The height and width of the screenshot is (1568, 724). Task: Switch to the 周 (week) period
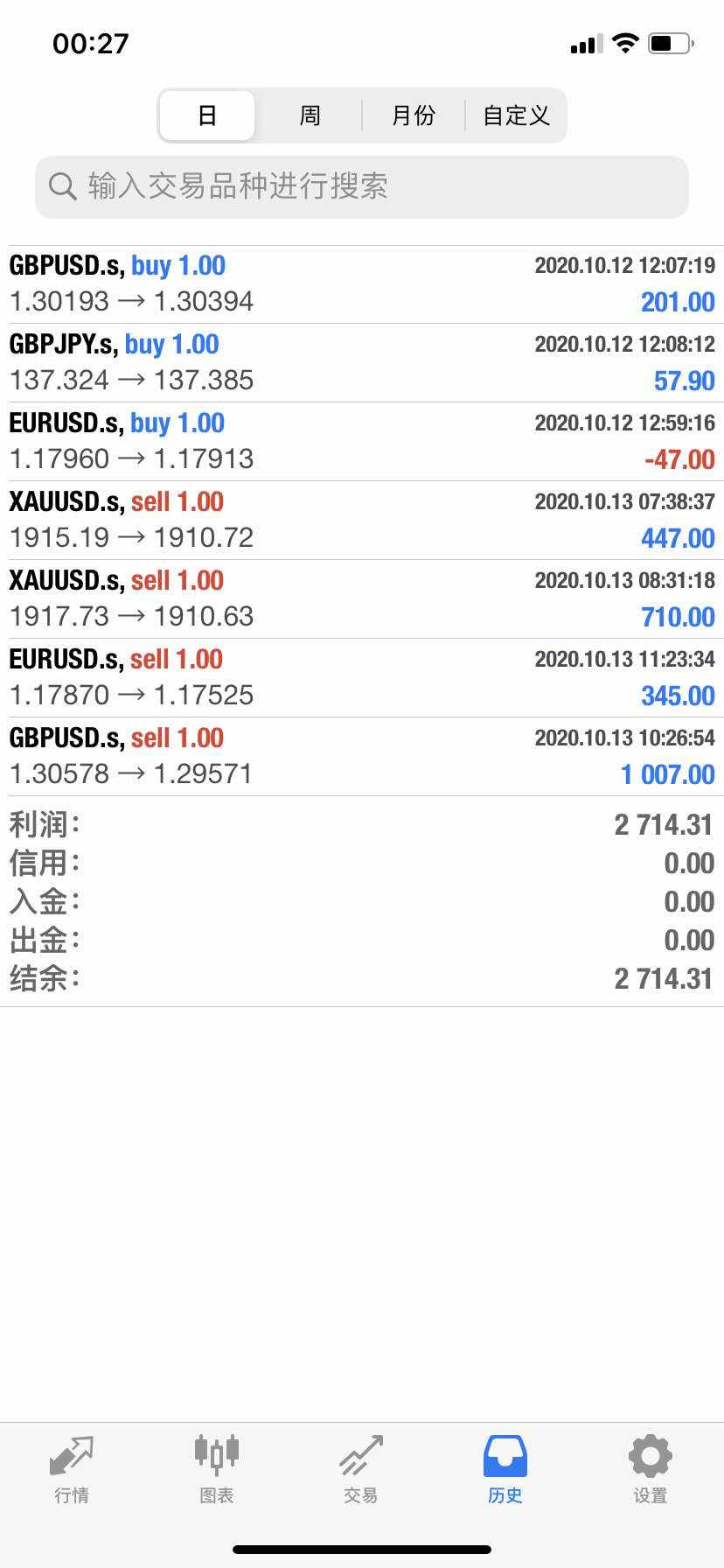(x=310, y=115)
